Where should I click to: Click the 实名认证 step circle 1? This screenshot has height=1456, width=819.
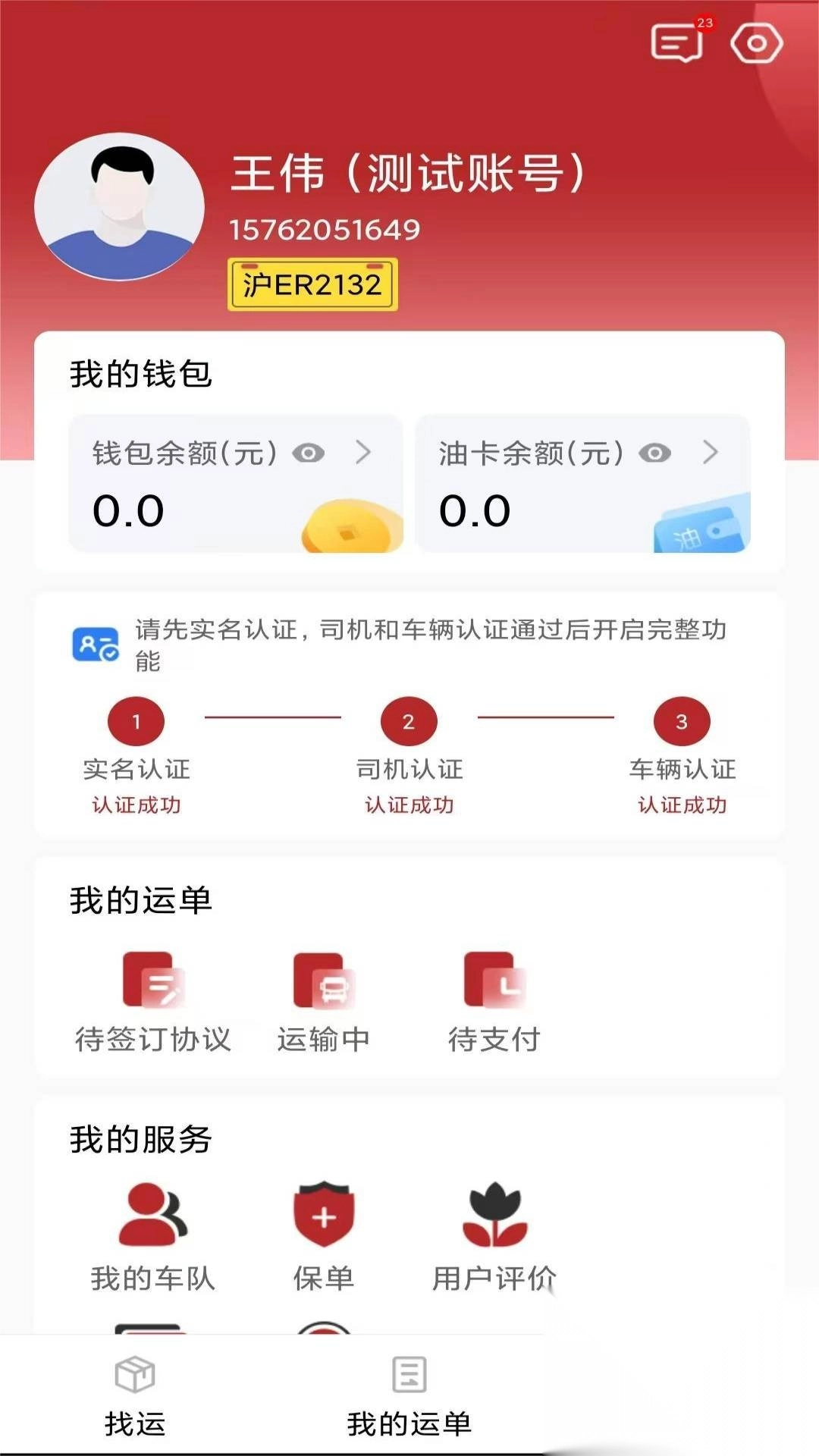coord(136,723)
